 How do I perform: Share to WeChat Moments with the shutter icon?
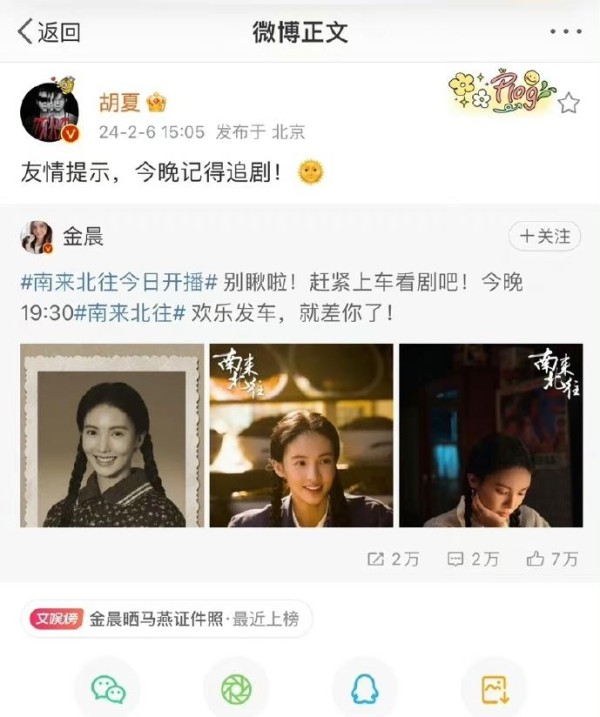236,689
